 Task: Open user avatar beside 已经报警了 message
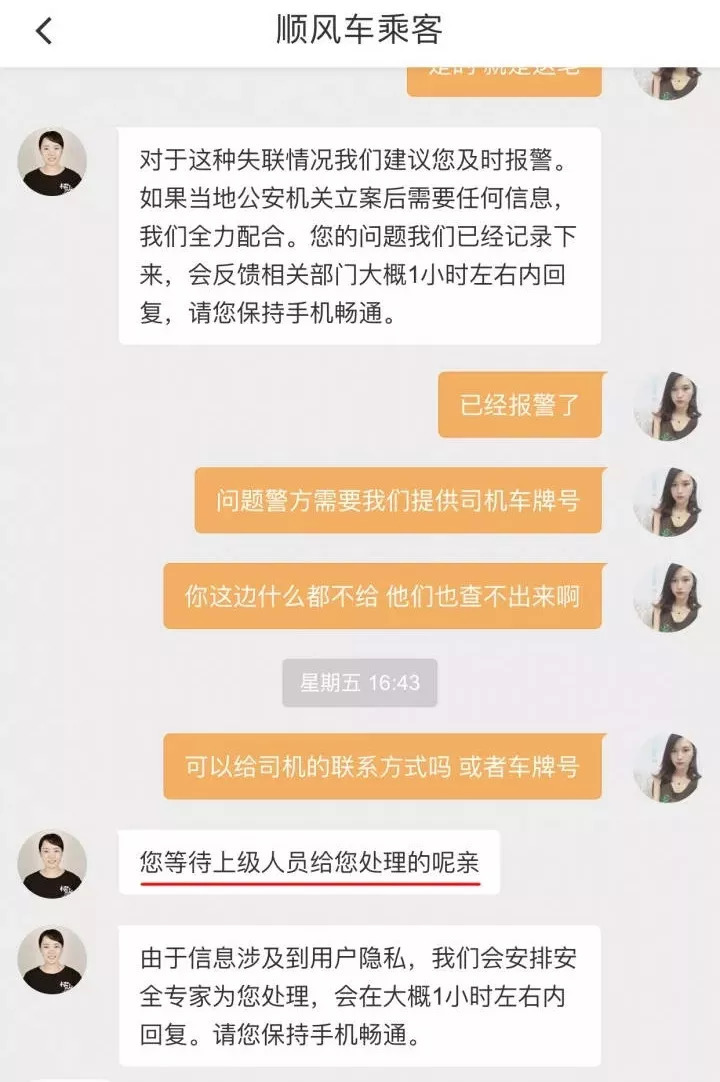(668, 406)
